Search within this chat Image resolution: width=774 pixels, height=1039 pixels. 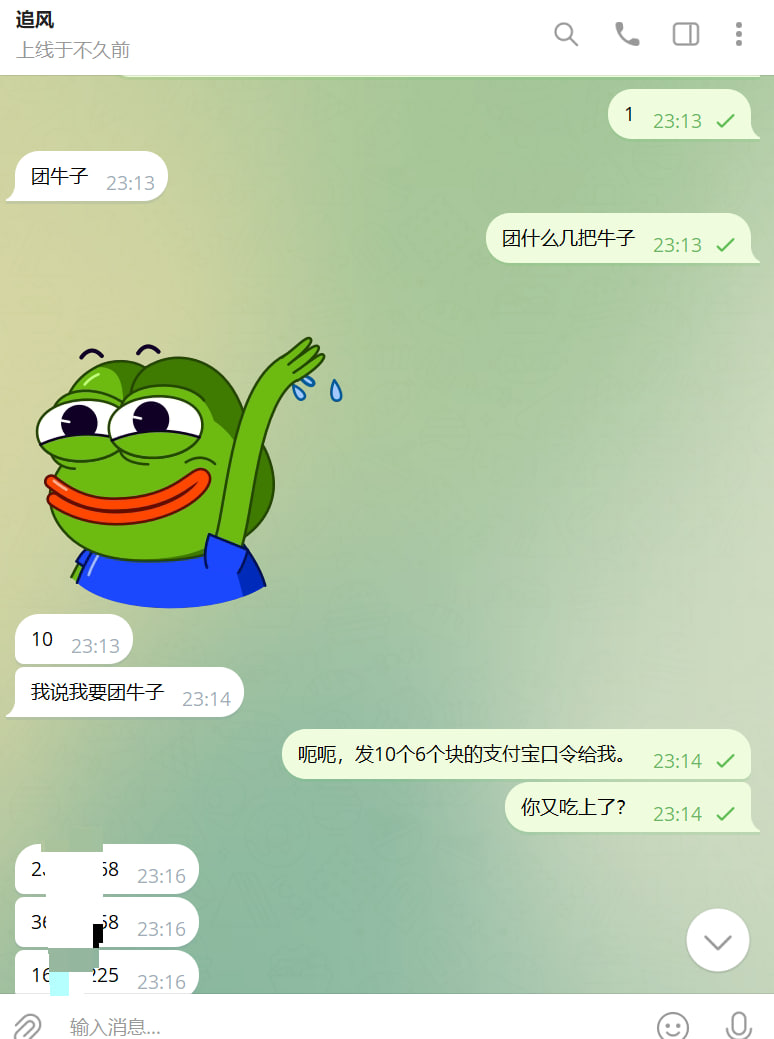coord(566,35)
